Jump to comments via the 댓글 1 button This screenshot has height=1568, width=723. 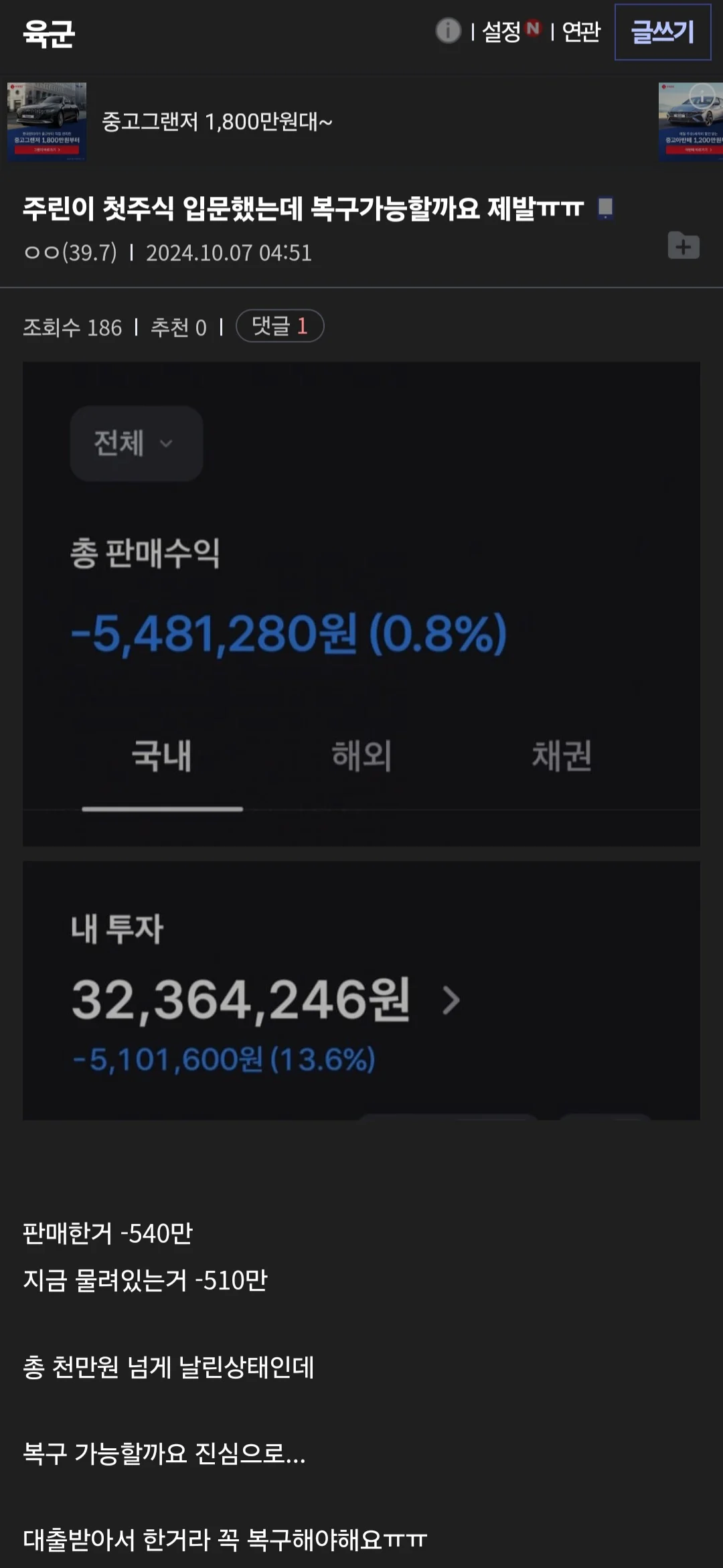pos(280,326)
